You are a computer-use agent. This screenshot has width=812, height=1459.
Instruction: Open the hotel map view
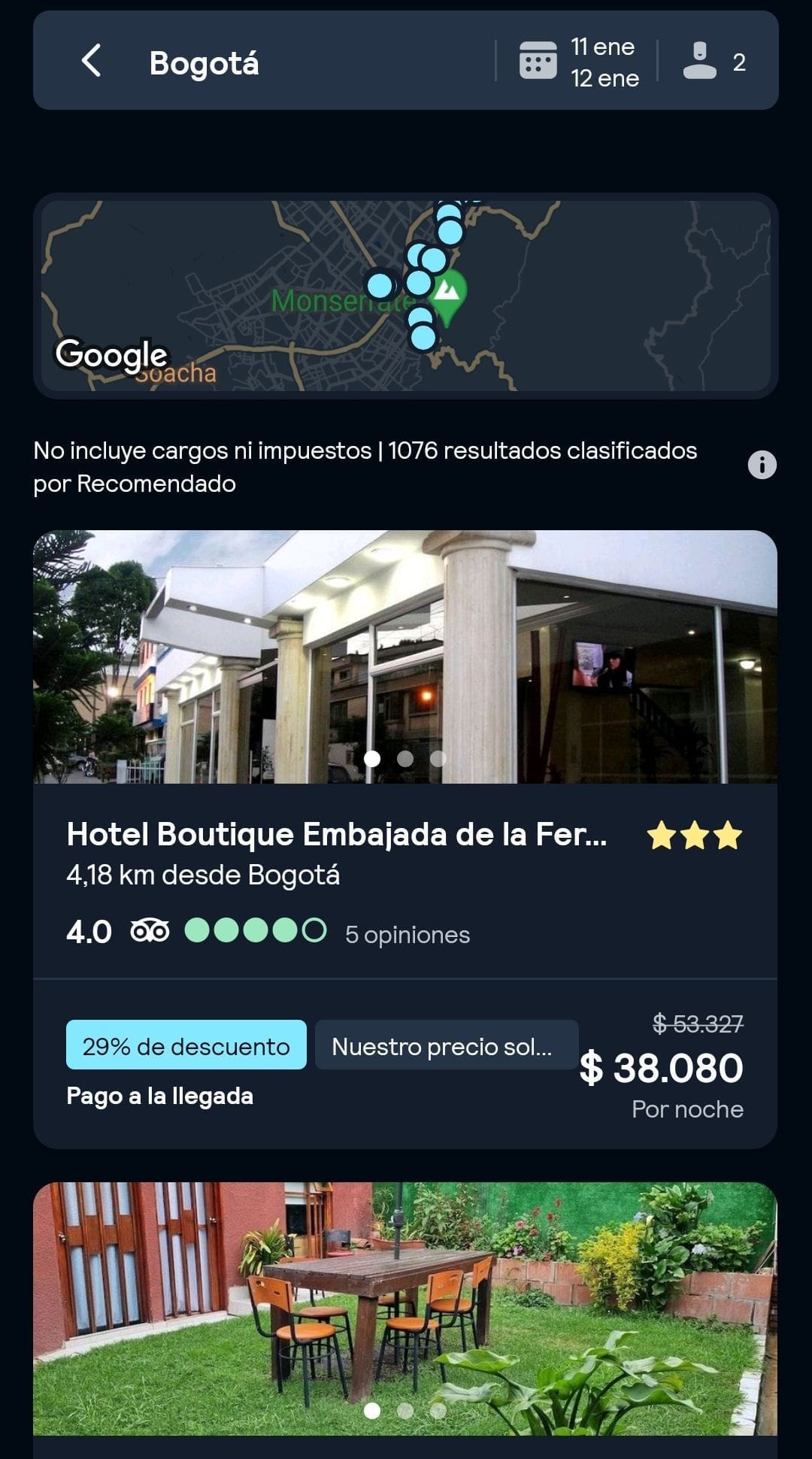(x=406, y=296)
